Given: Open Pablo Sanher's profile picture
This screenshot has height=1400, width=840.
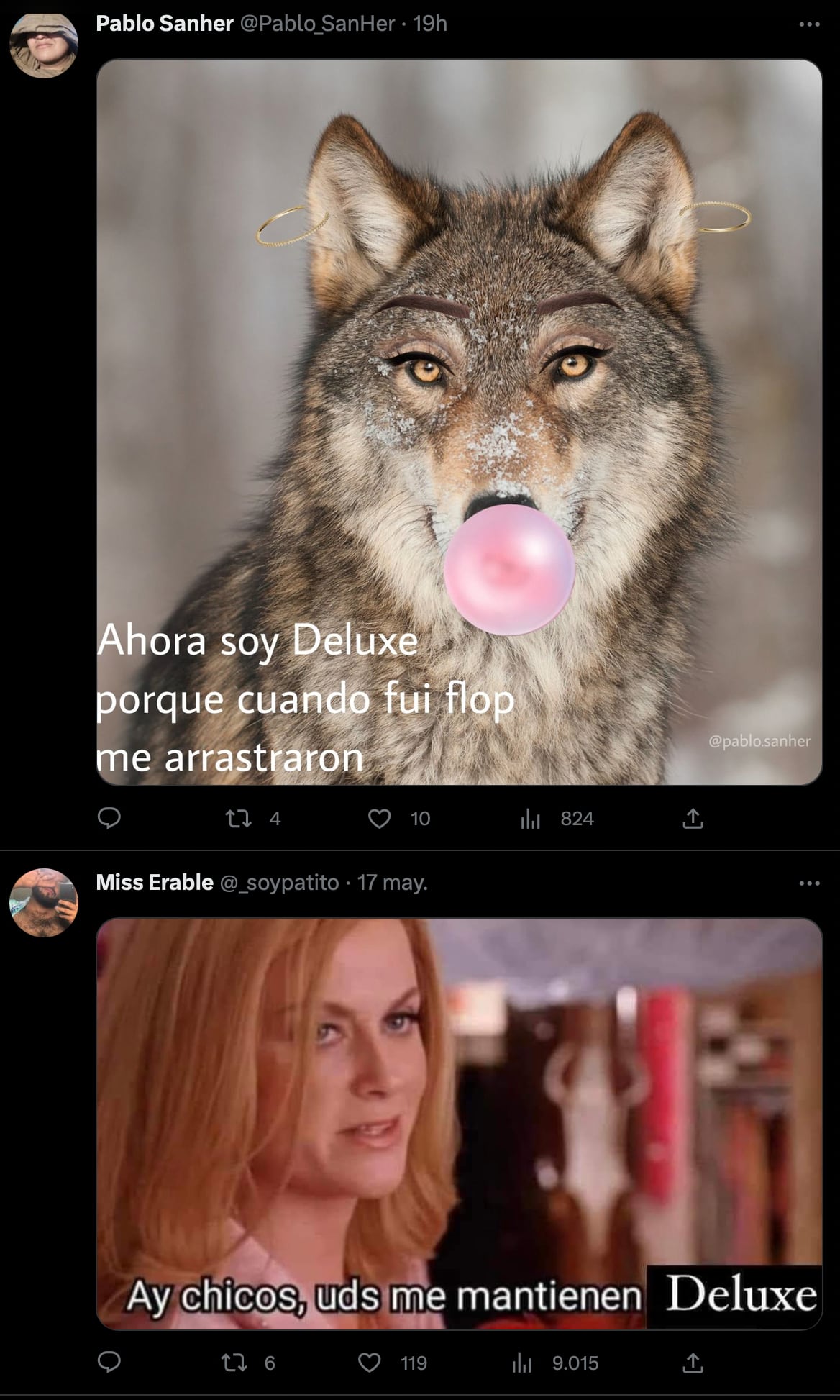Looking at the screenshot, I should click(43, 44).
